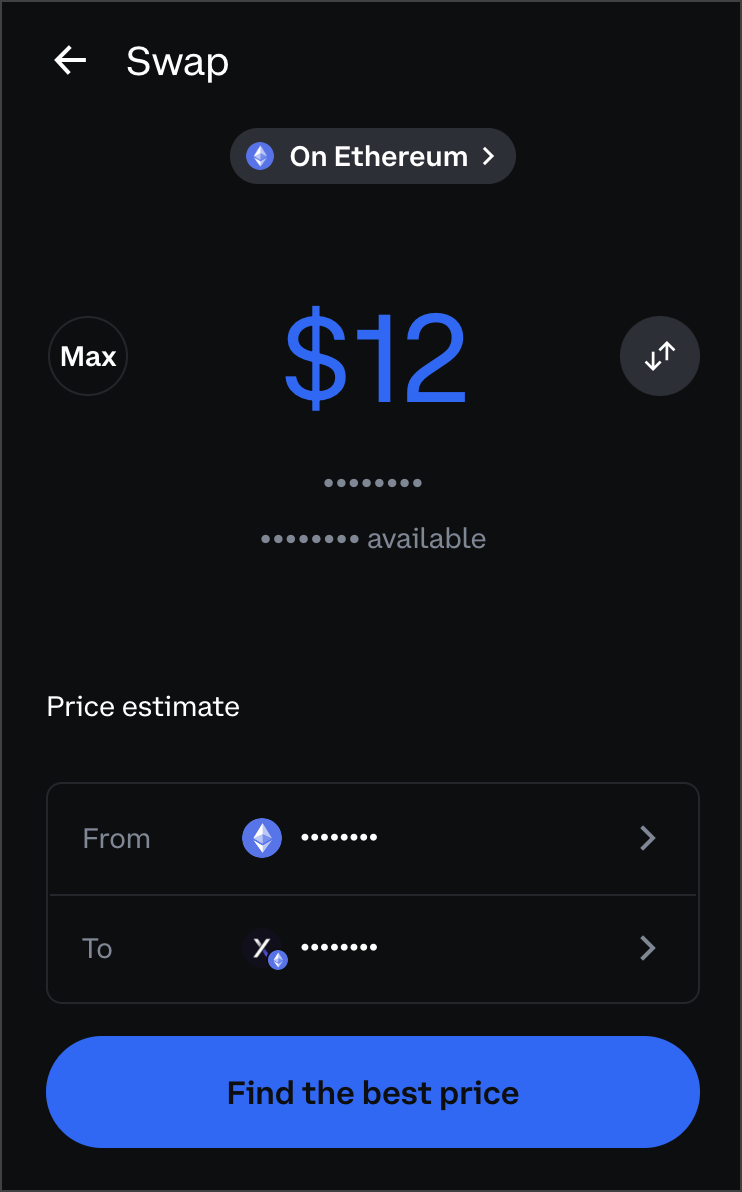Open the To token row
This screenshot has height=1192, width=742.
pos(372,948)
